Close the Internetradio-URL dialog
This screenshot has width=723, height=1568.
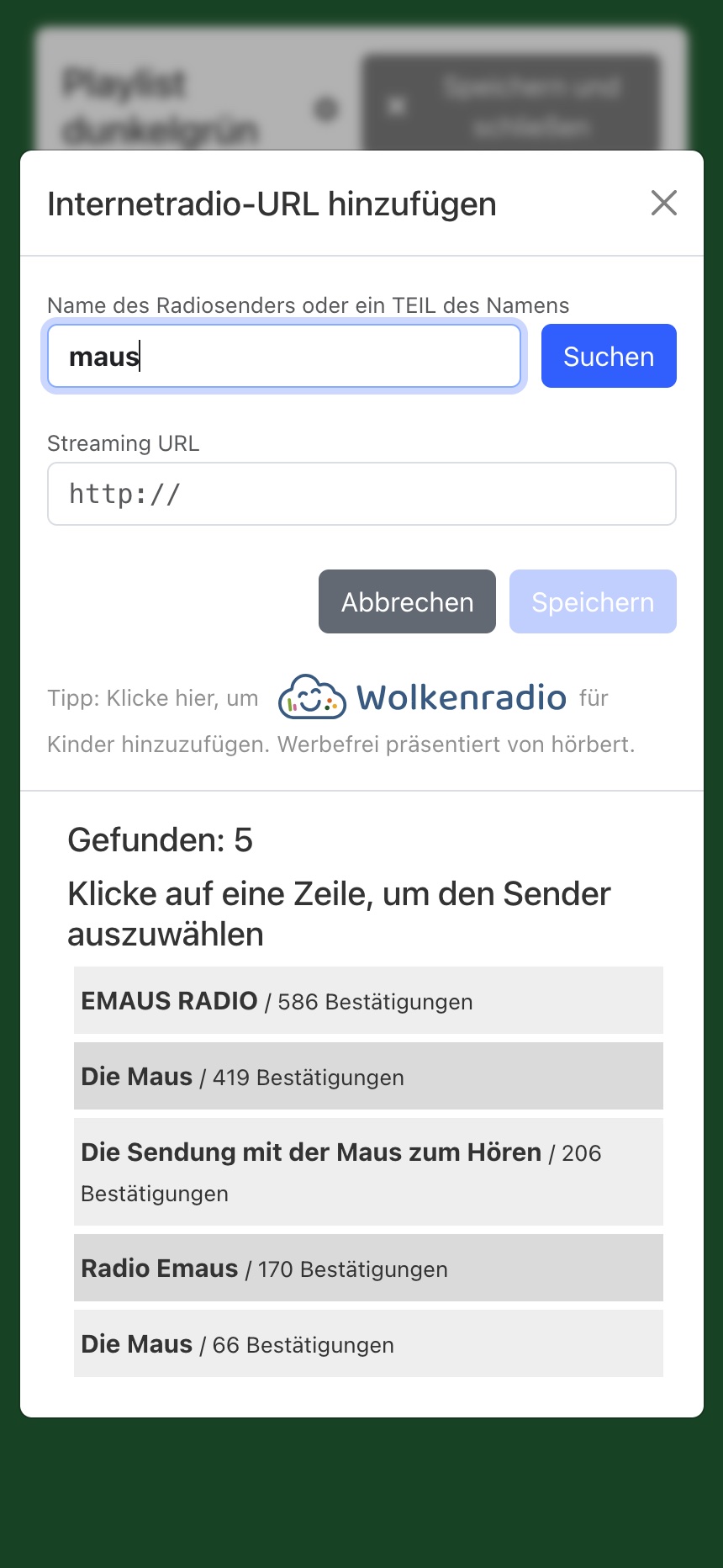pos(663,203)
